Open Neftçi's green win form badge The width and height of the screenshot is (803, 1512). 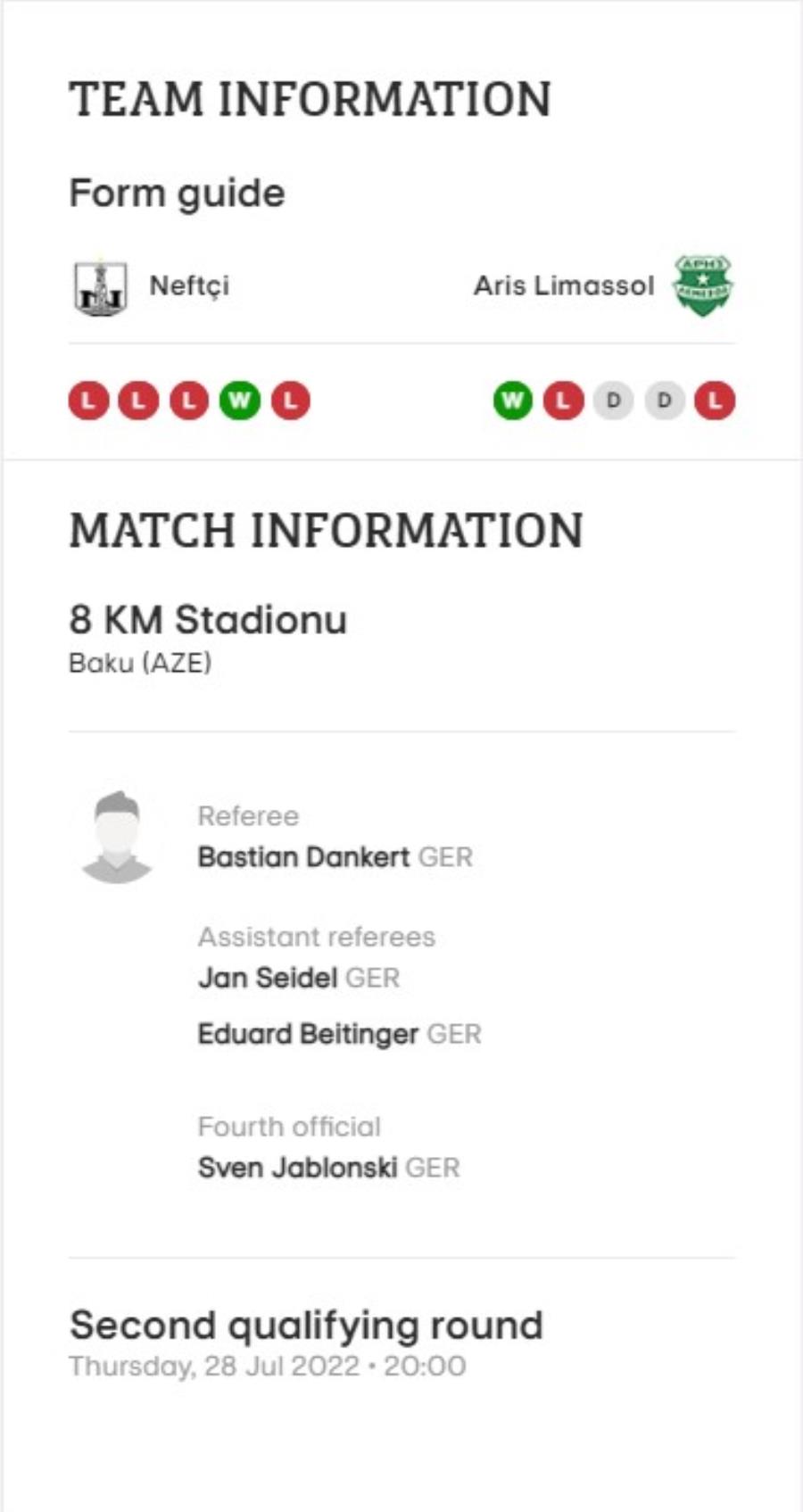[x=240, y=401]
